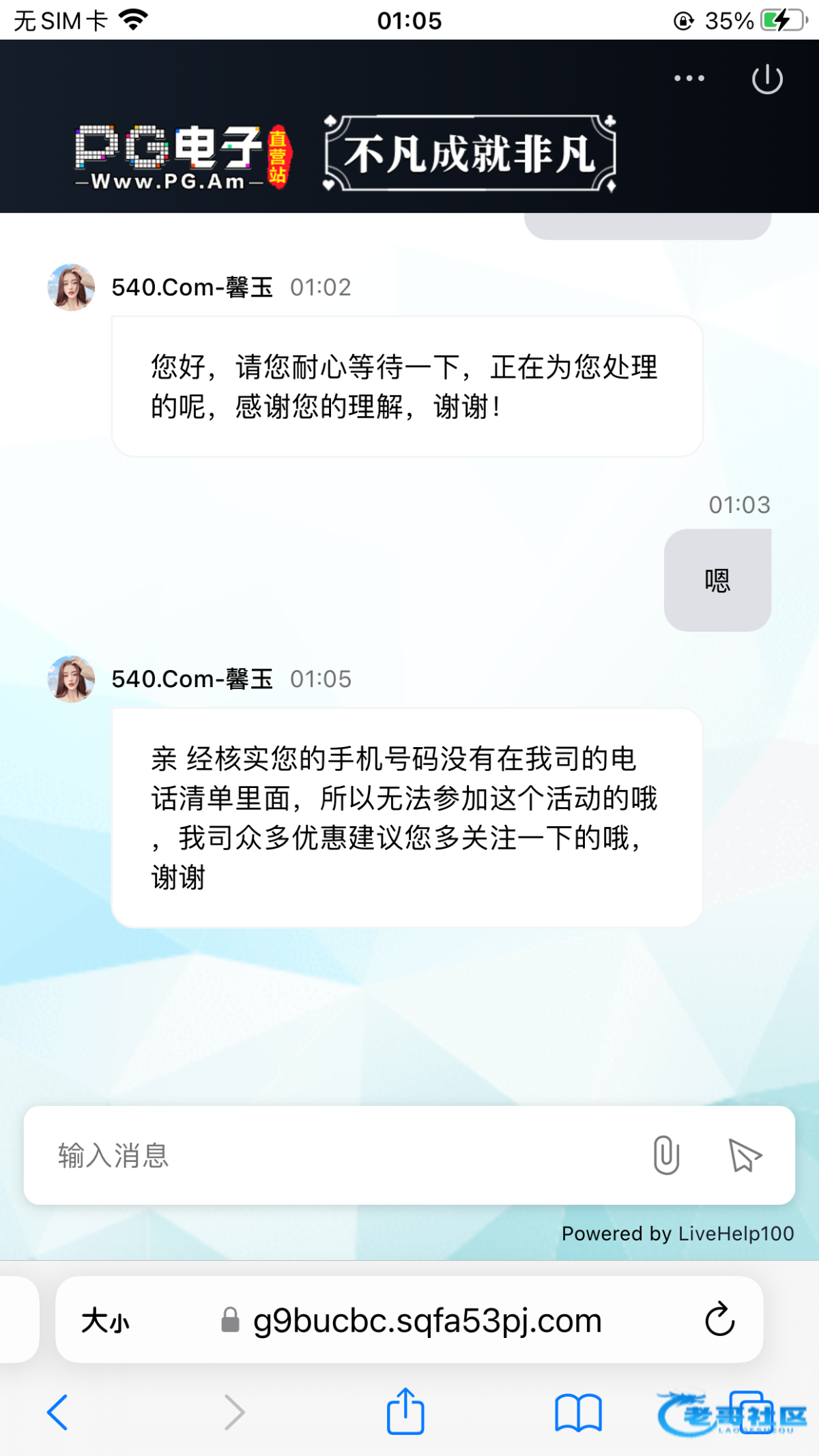Reload the page in Safari
This screenshot has height=1456, width=819.
click(719, 1320)
